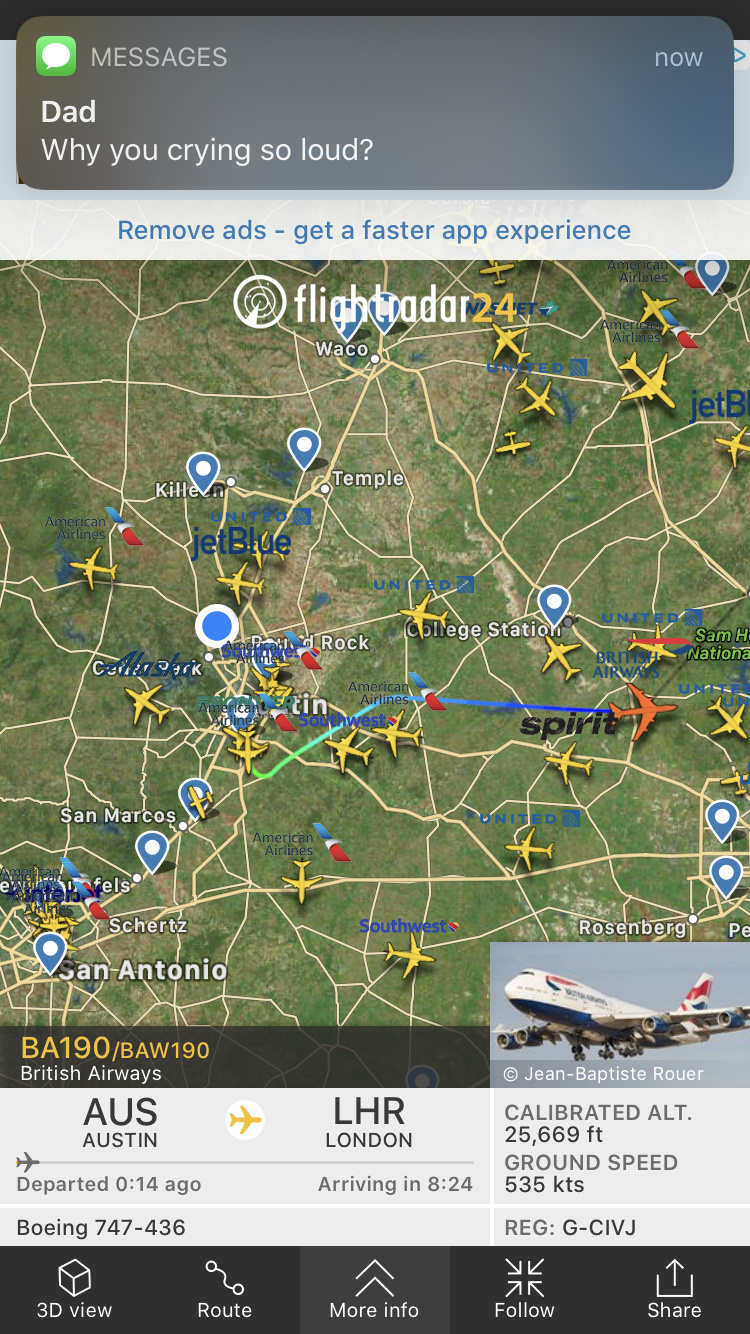The height and width of the screenshot is (1334, 750).
Task: Expand More info panel
Action: (374, 1290)
